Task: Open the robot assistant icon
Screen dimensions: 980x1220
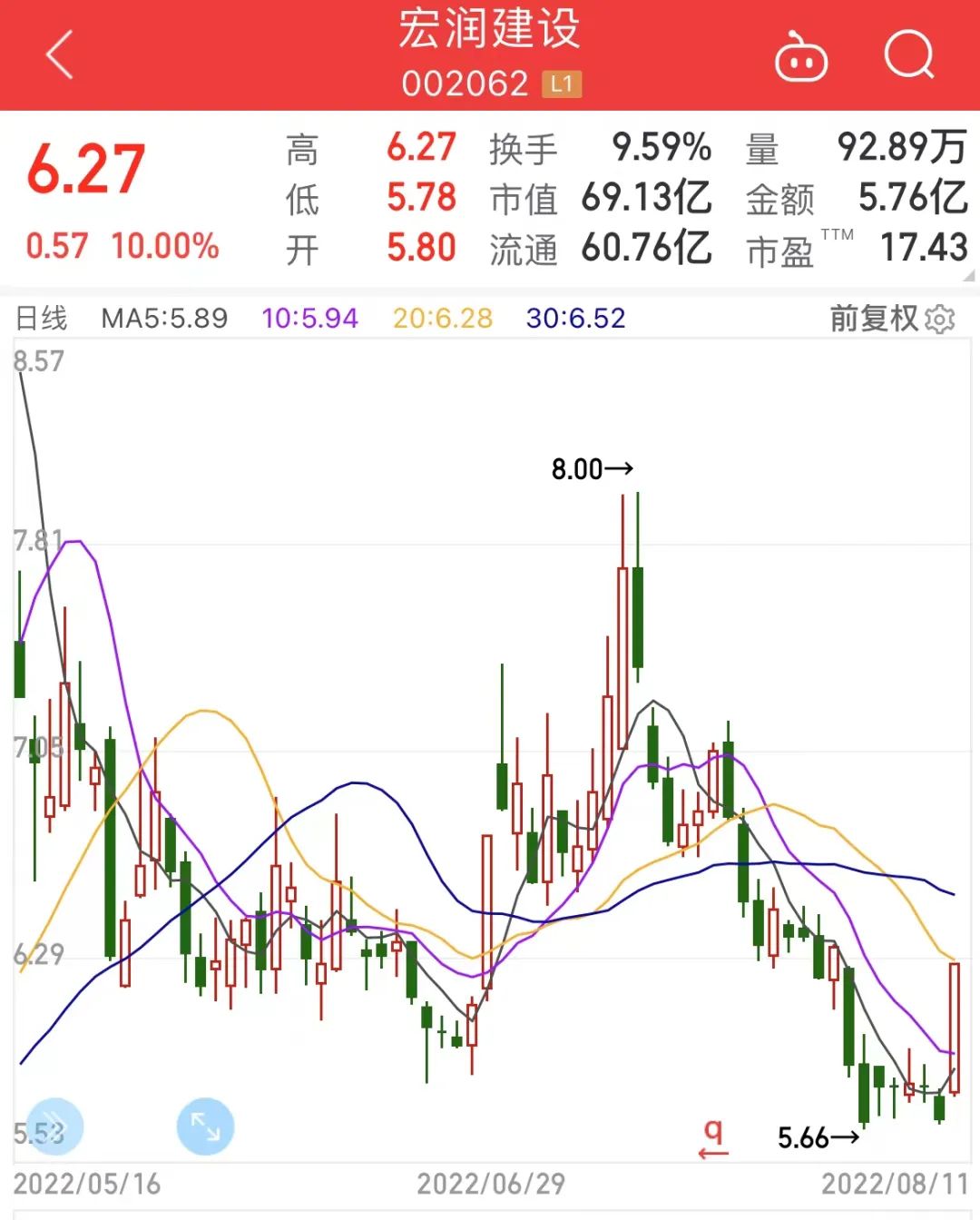Action: [800, 57]
